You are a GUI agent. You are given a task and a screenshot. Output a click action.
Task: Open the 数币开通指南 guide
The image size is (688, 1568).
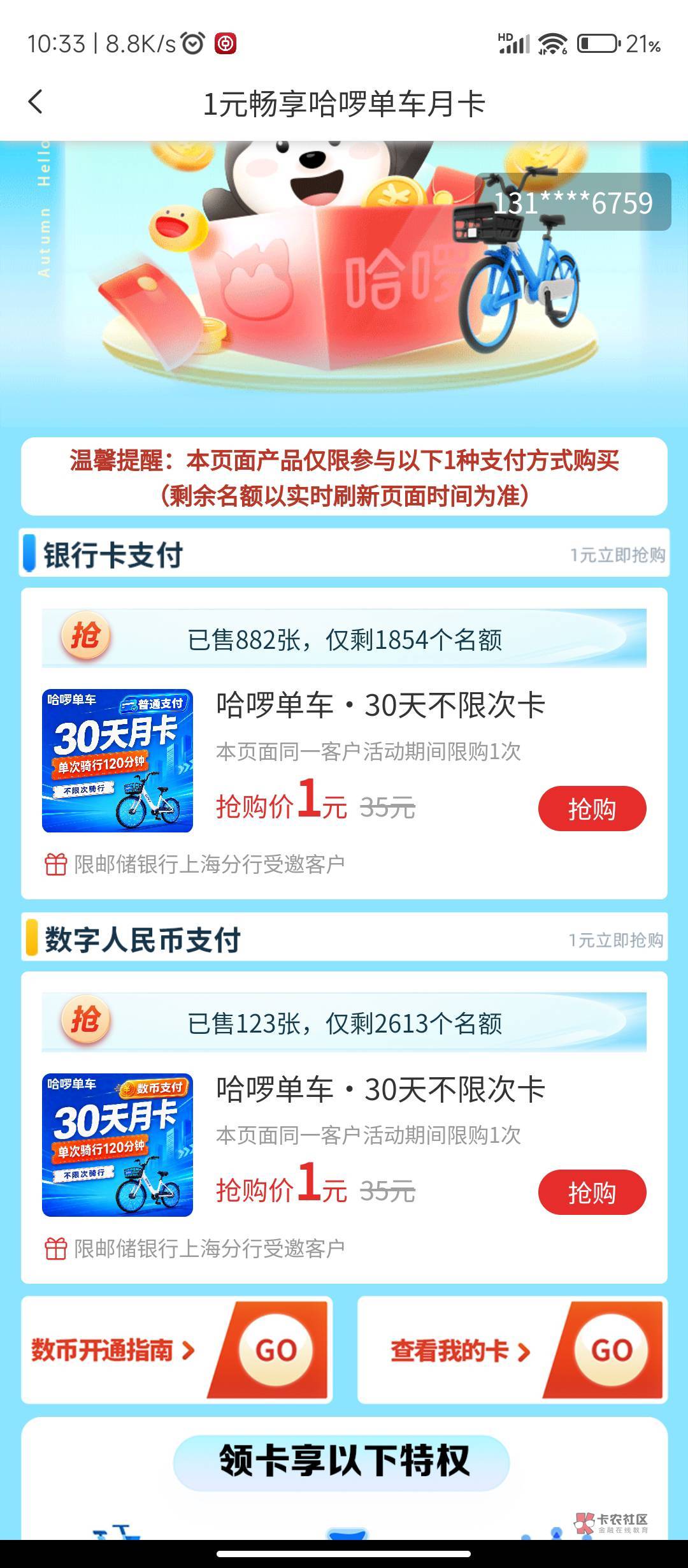(176, 1349)
